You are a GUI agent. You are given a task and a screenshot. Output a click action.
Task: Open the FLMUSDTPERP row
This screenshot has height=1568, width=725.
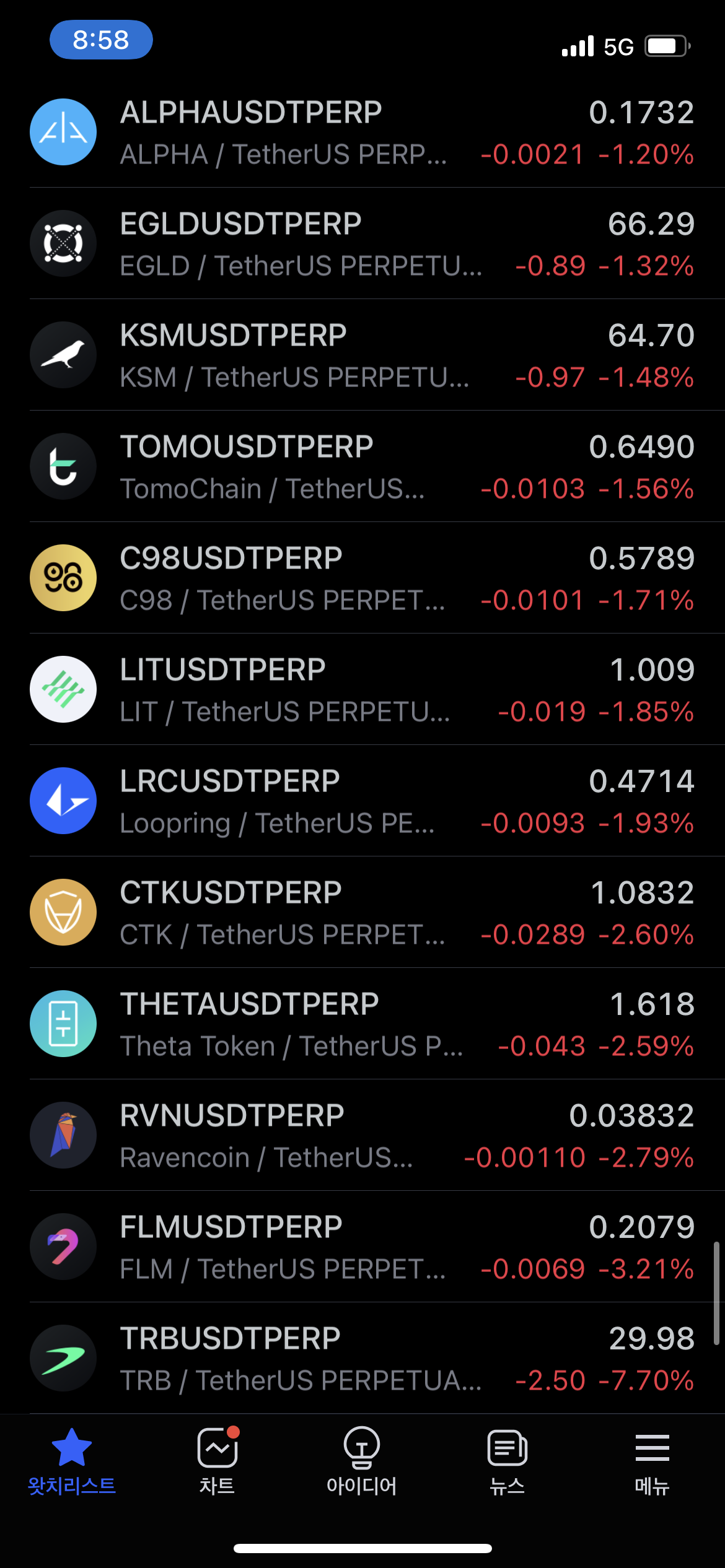[x=362, y=1247]
